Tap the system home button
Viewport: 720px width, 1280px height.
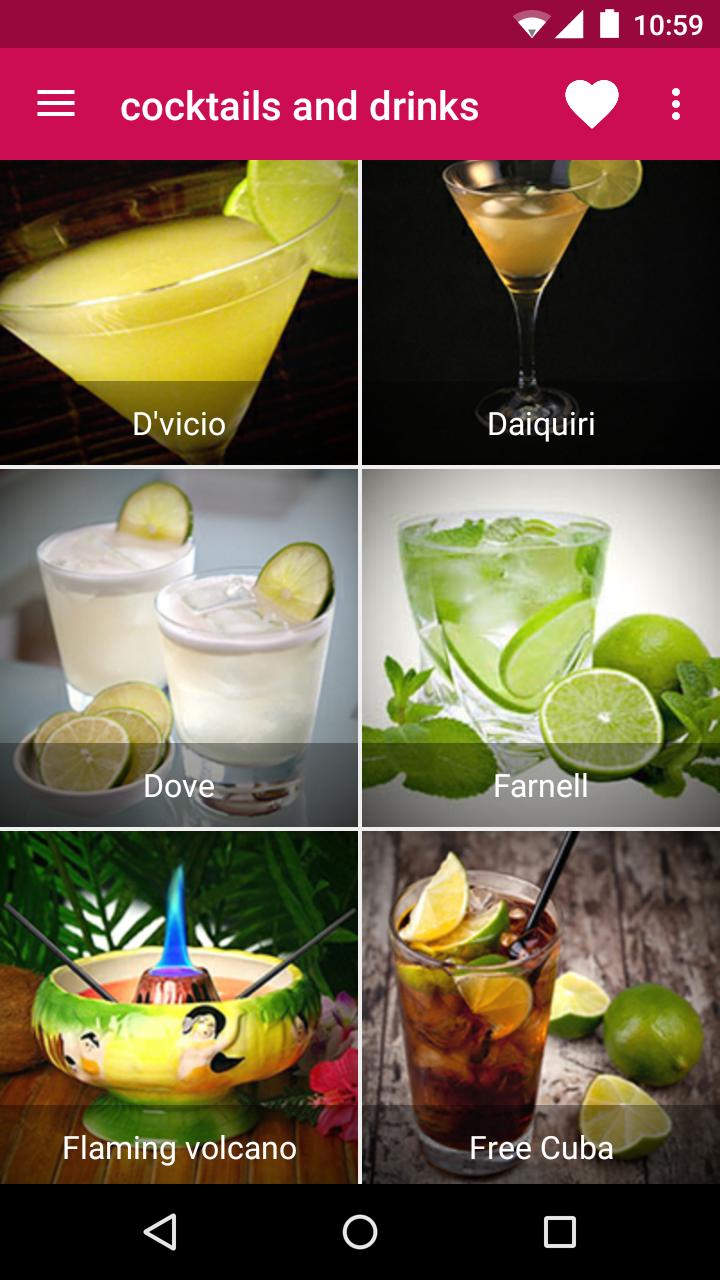360,1232
